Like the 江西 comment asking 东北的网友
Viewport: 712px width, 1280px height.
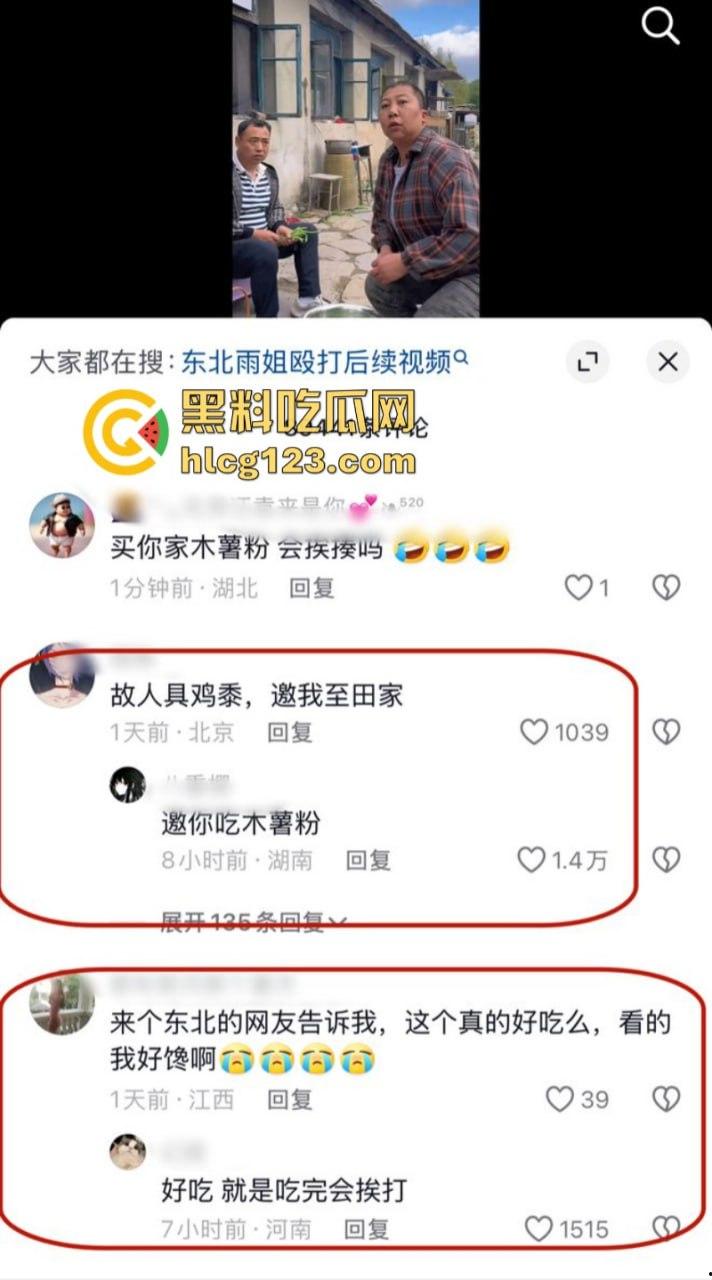[559, 1100]
